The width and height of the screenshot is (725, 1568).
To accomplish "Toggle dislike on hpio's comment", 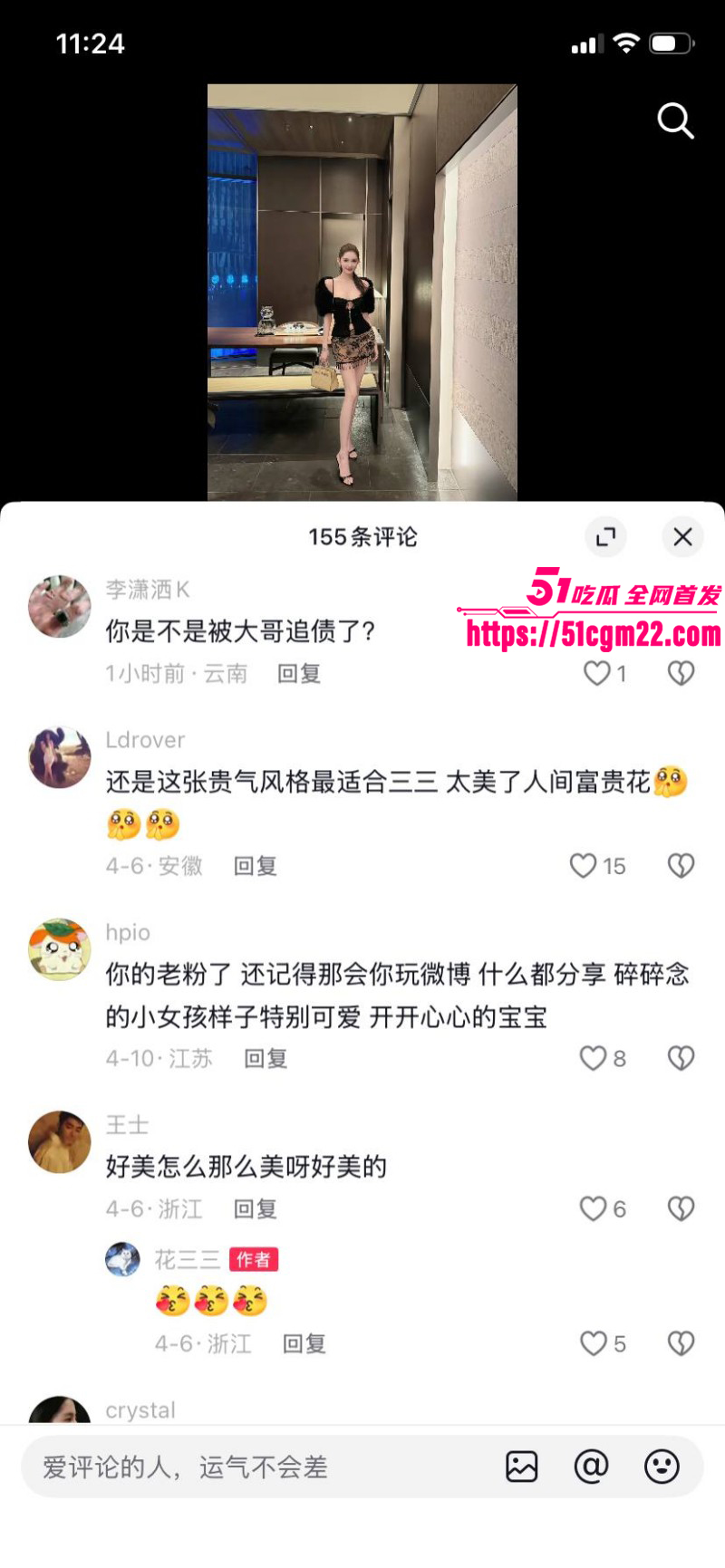I will [681, 1058].
